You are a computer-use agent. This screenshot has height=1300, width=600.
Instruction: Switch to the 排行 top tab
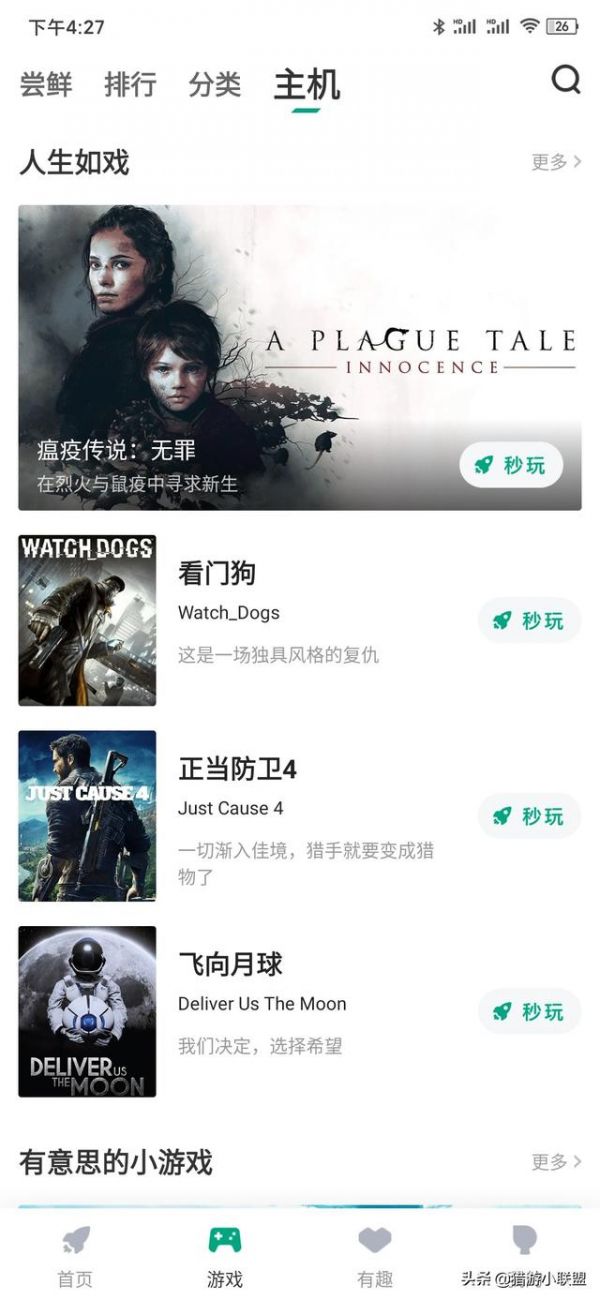pyautogui.click(x=130, y=84)
